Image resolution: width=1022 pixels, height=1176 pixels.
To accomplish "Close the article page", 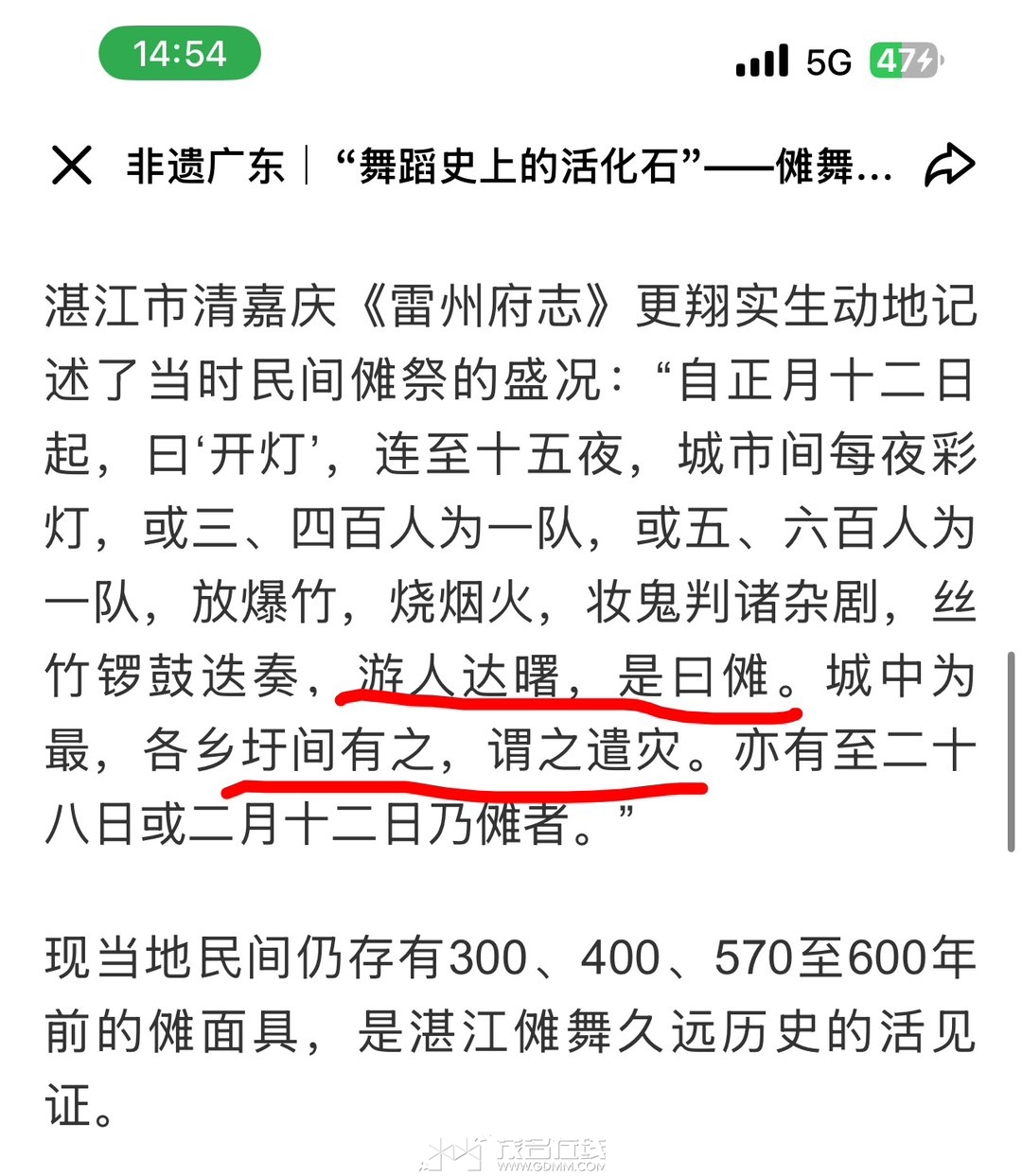I will 71,167.
